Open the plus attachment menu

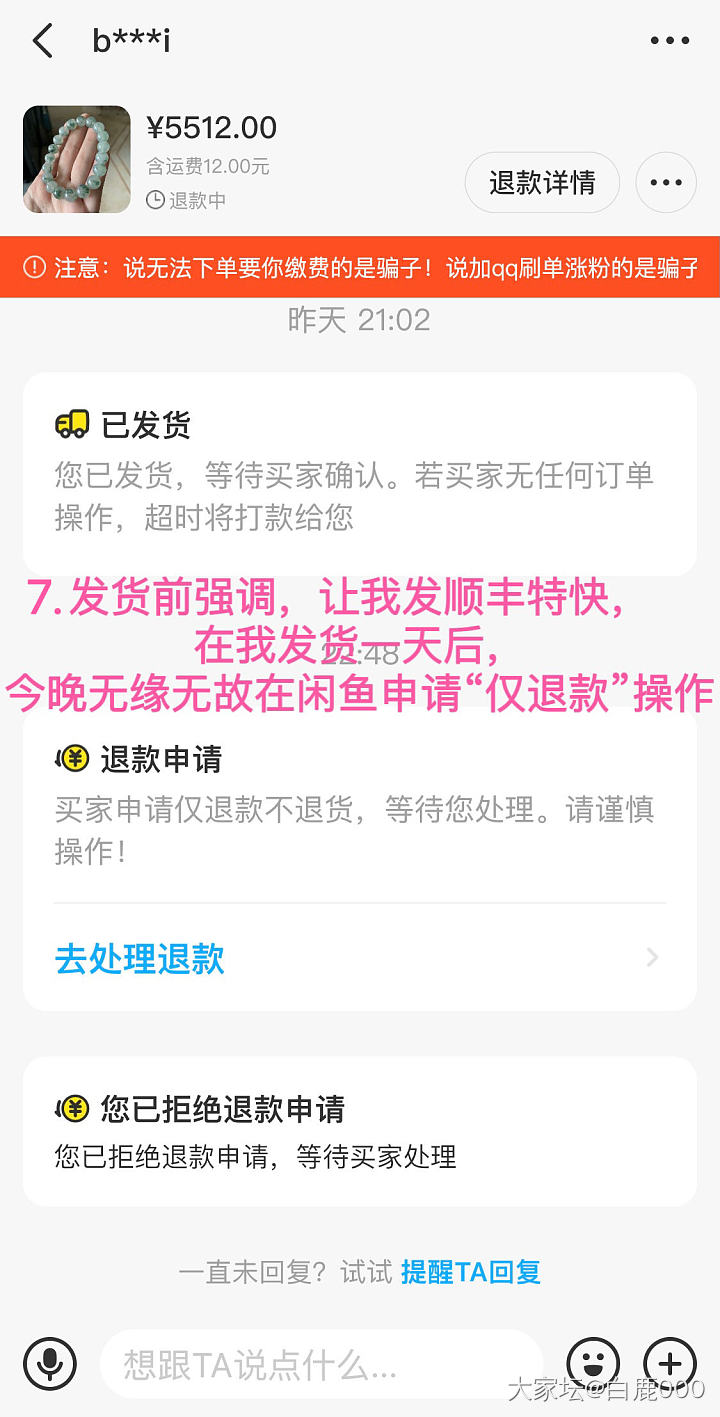(x=669, y=1363)
